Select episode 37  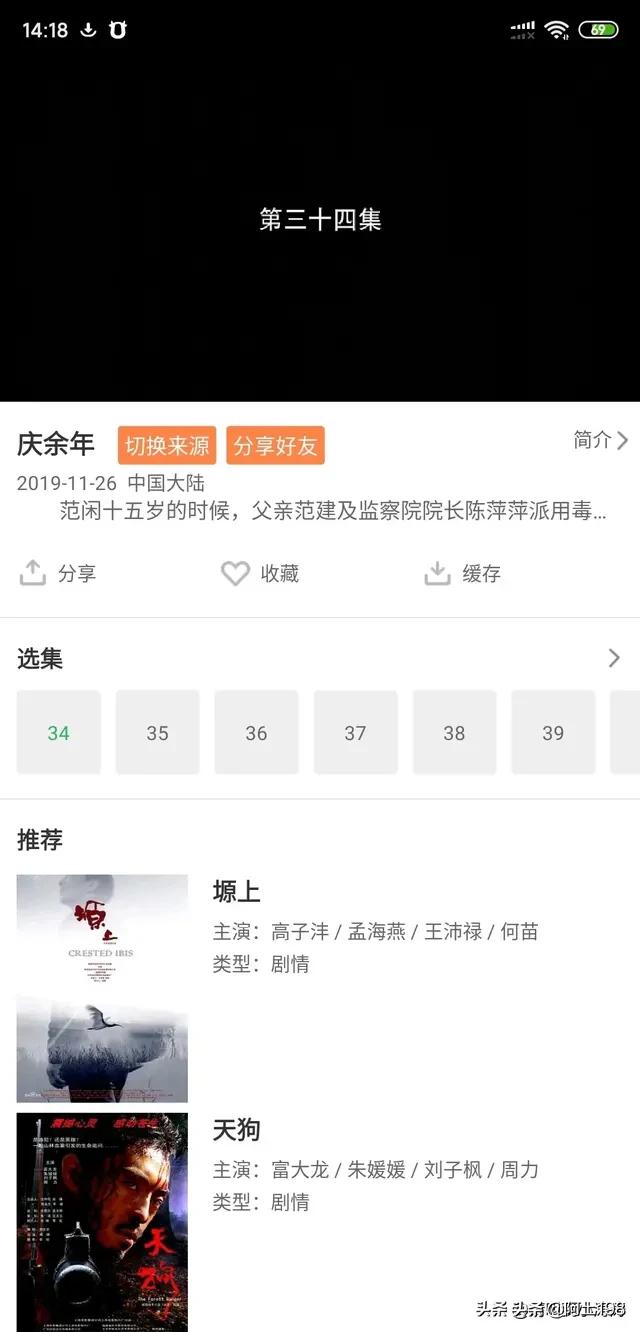tap(355, 732)
